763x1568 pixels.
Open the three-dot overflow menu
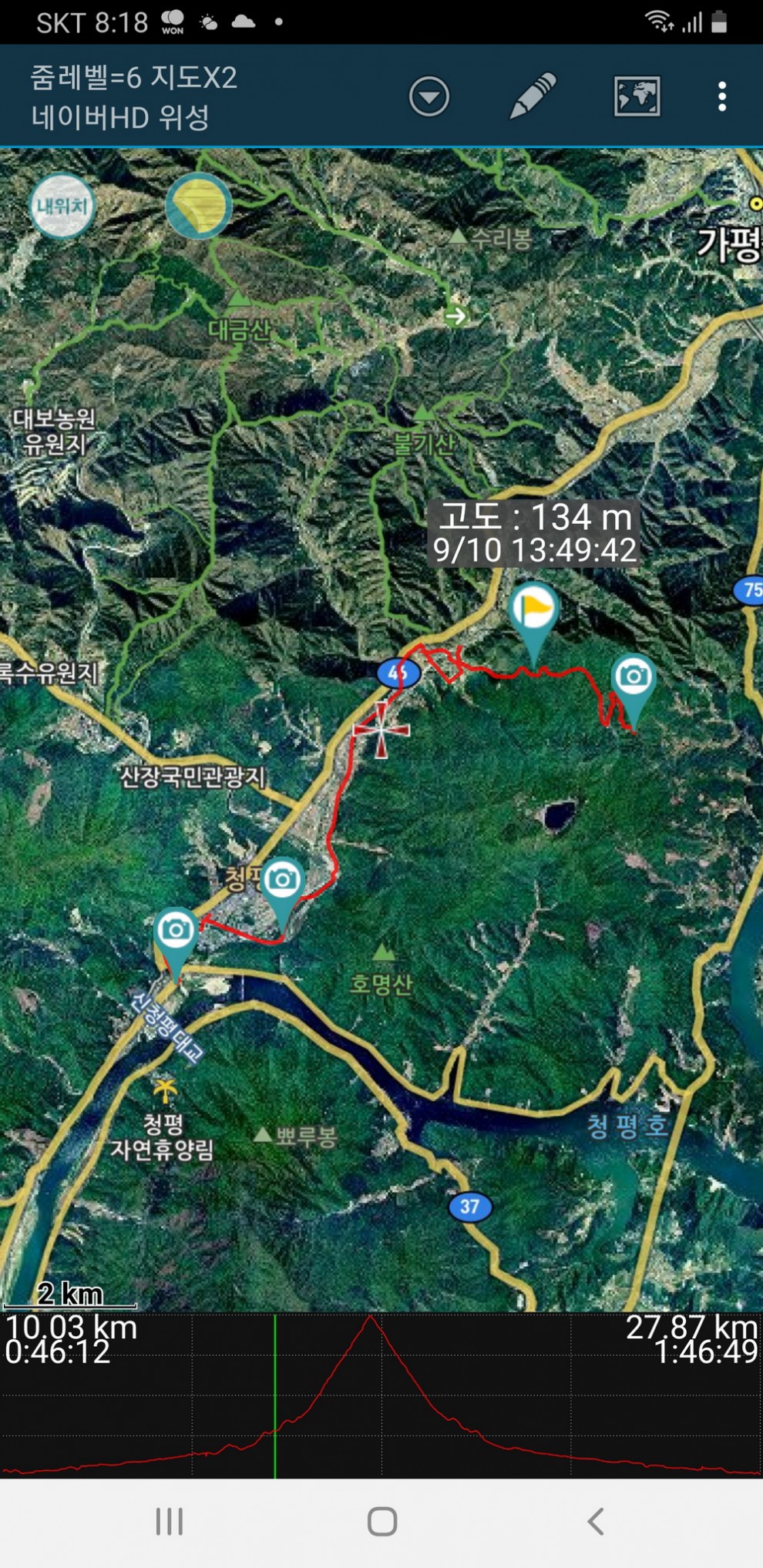(x=721, y=97)
